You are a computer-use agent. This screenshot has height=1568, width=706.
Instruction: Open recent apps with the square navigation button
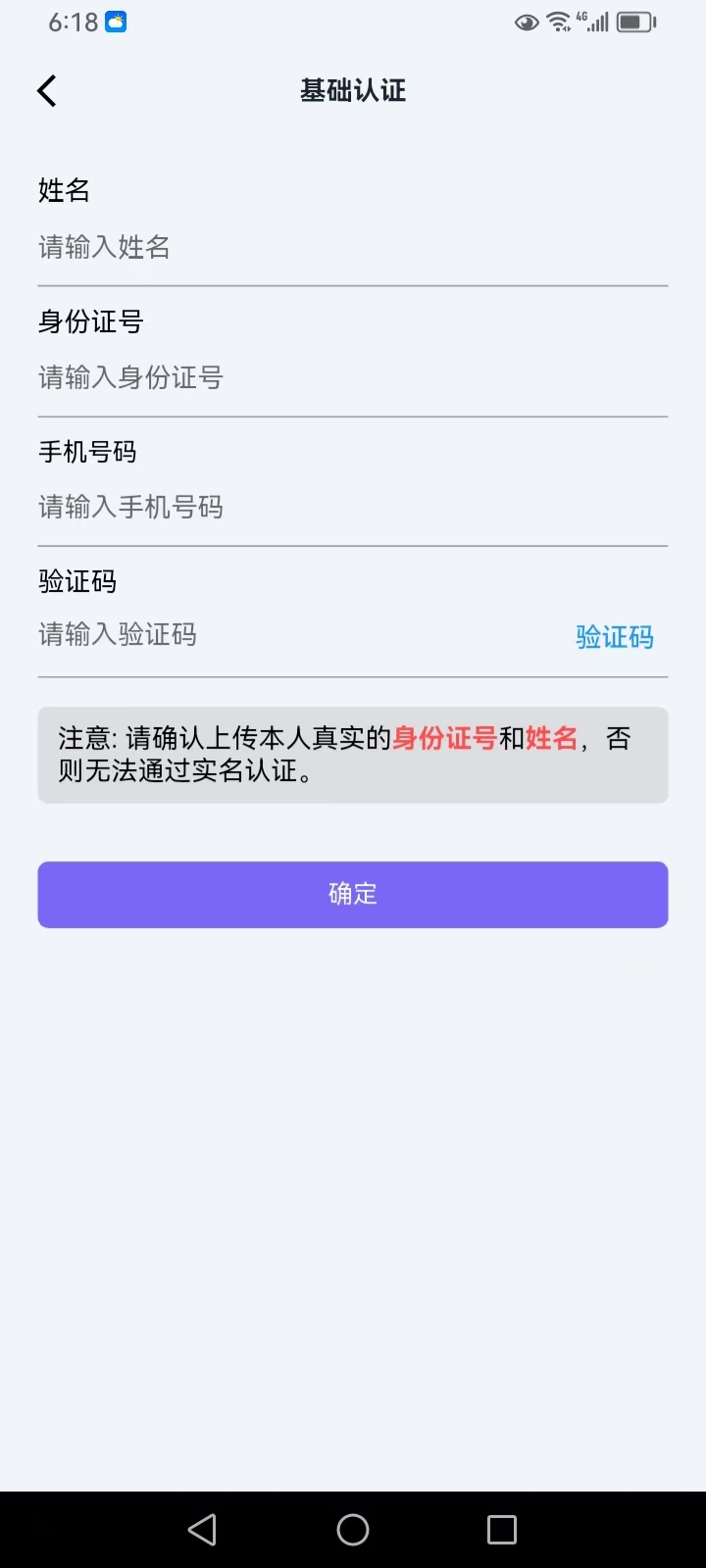(501, 1528)
